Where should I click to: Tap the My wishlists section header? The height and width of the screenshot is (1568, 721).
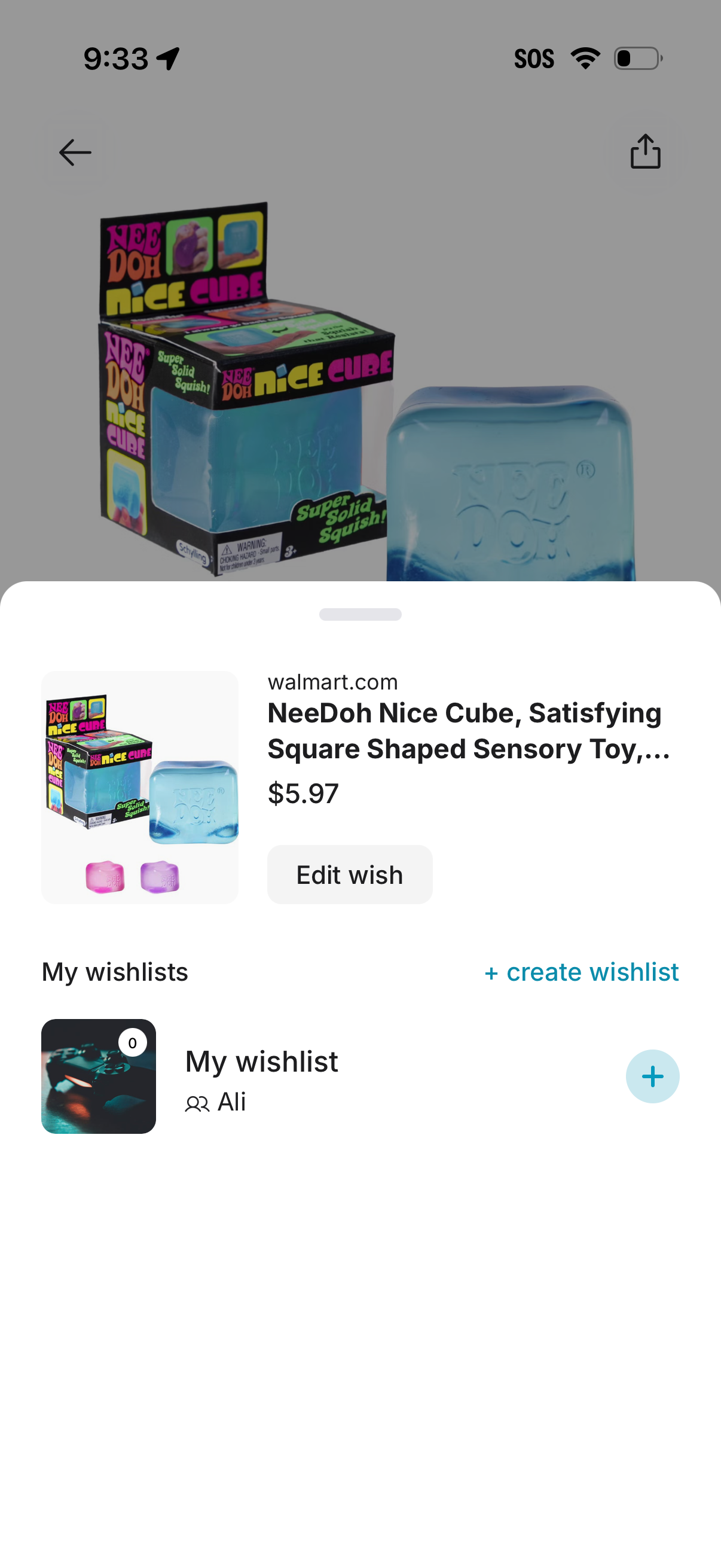[115, 971]
